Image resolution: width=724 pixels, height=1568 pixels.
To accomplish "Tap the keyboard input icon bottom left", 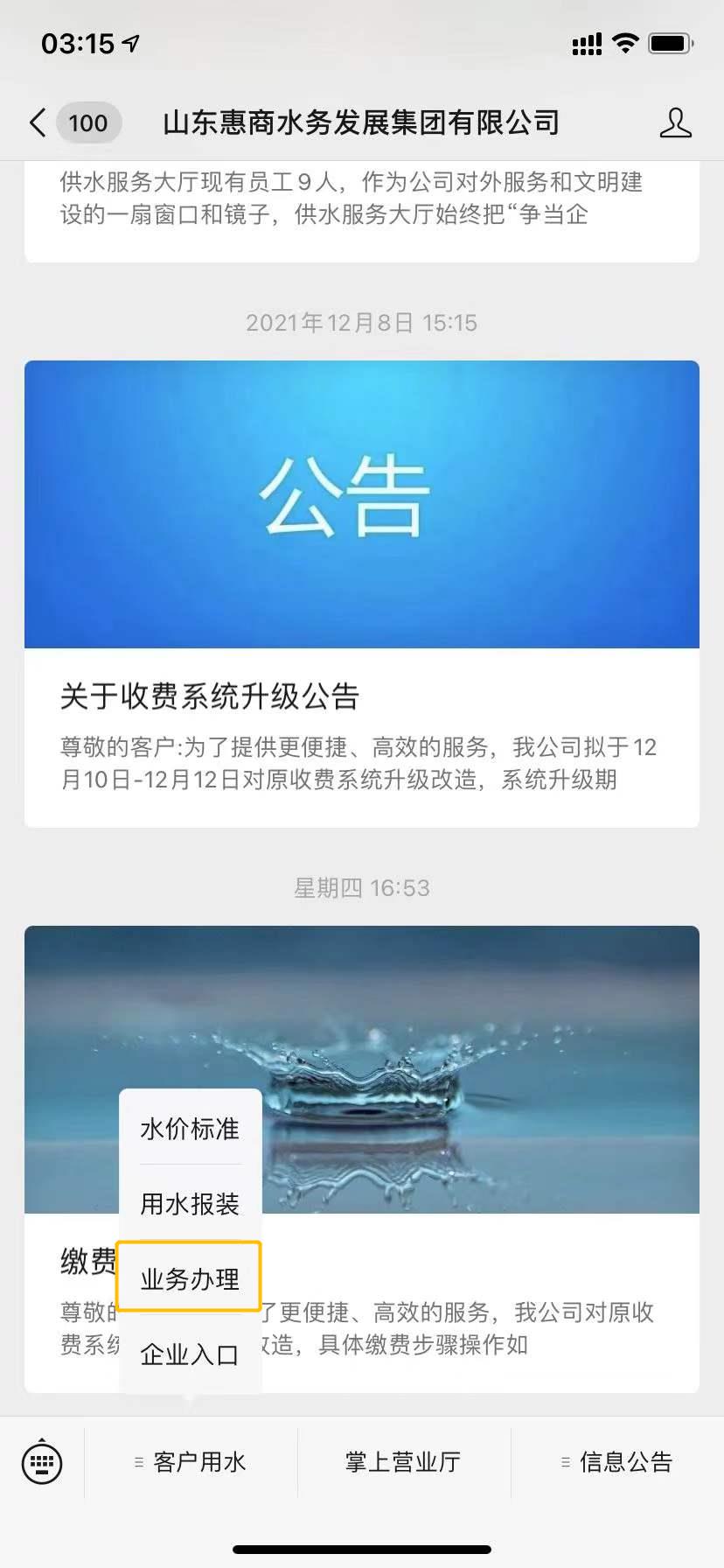I will [41, 1462].
